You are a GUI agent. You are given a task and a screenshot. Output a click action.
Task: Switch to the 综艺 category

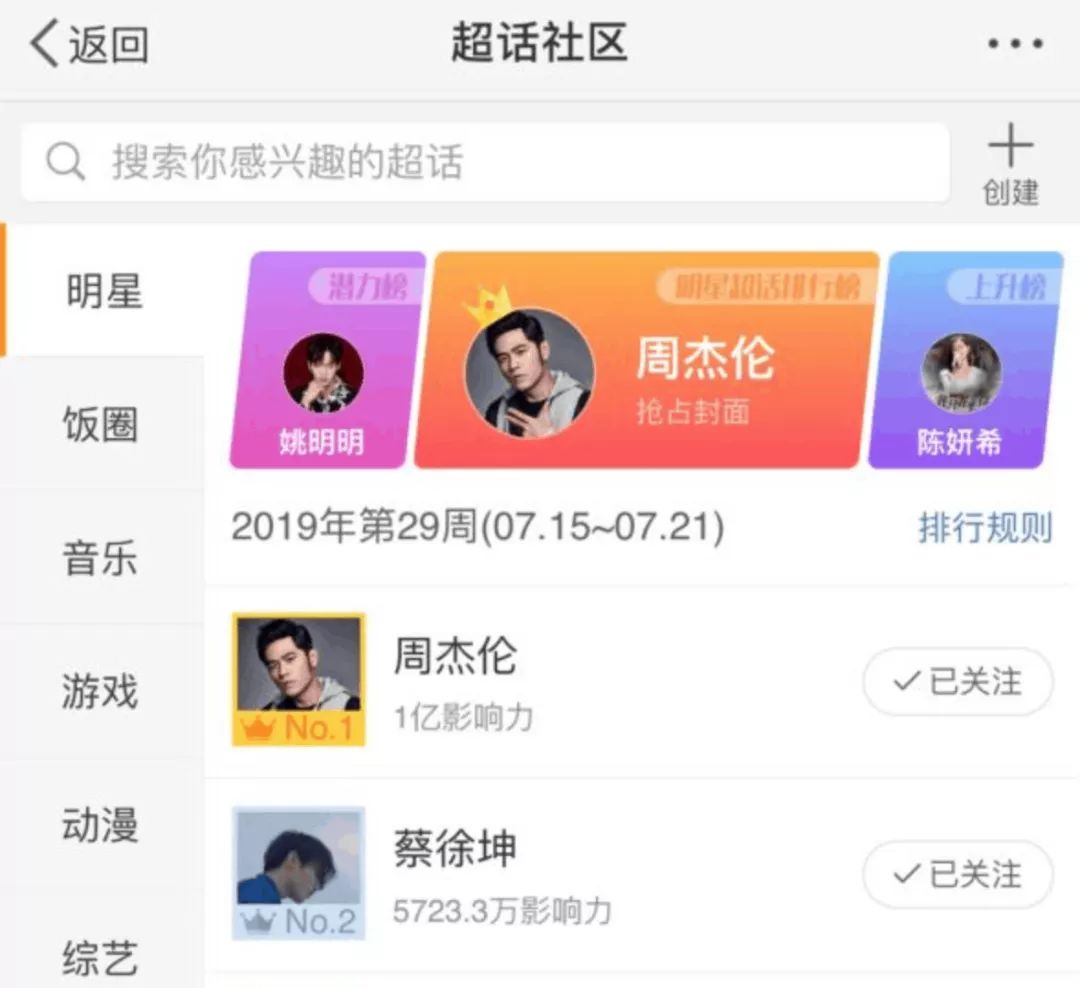click(100, 957)
